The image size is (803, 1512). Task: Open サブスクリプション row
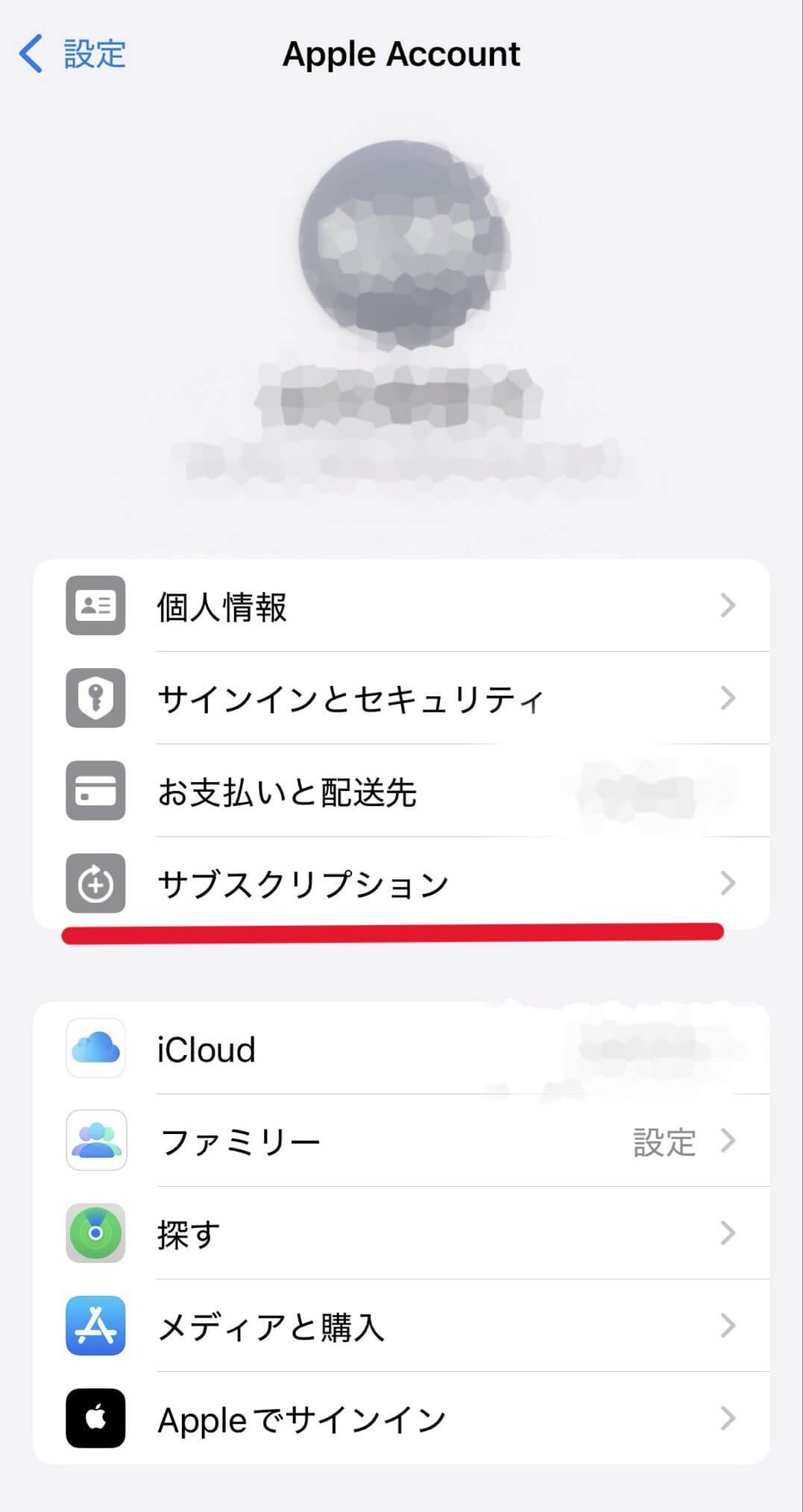(x=401, y=883)
